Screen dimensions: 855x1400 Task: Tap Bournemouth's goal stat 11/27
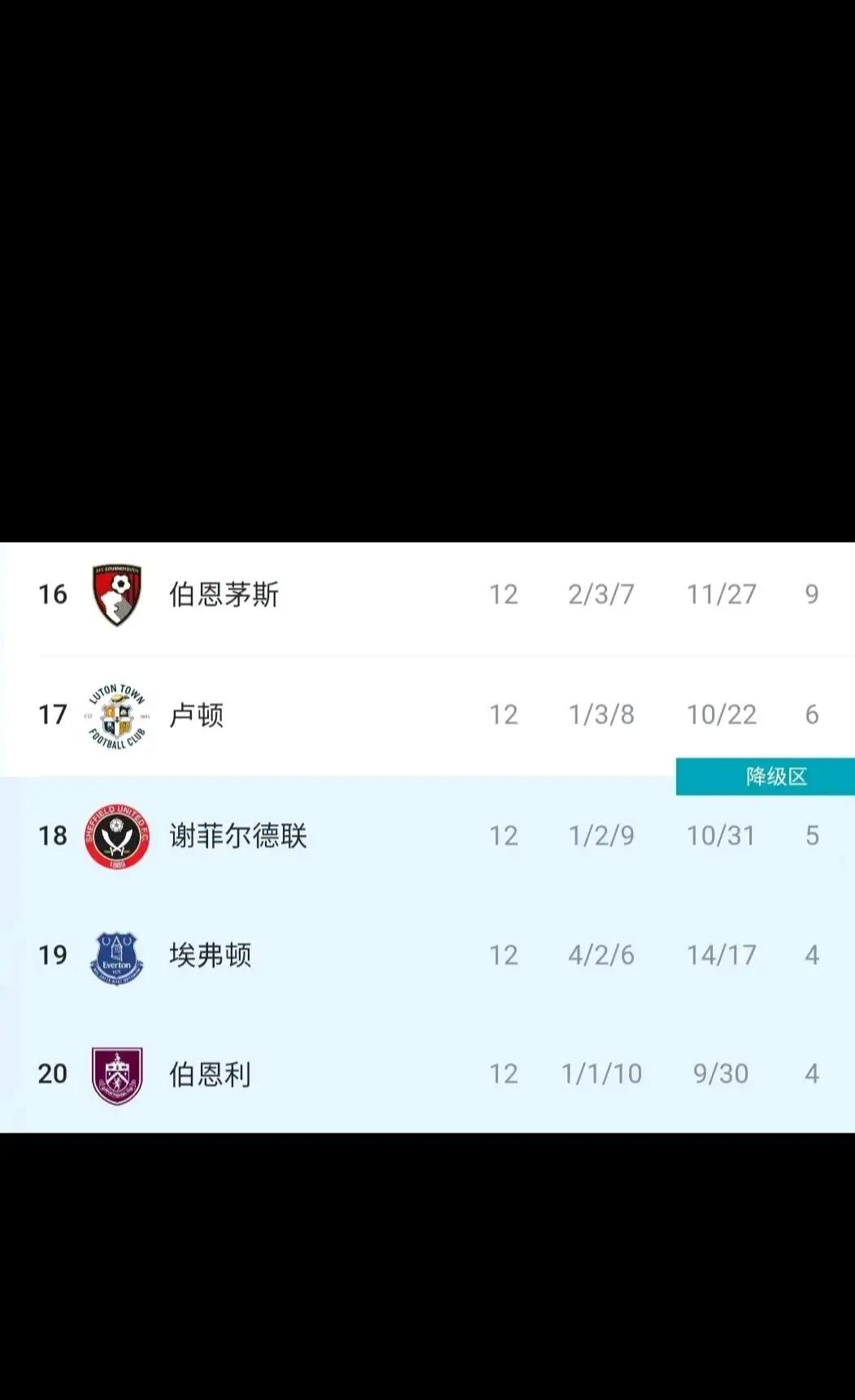click(x=721, y=594)
